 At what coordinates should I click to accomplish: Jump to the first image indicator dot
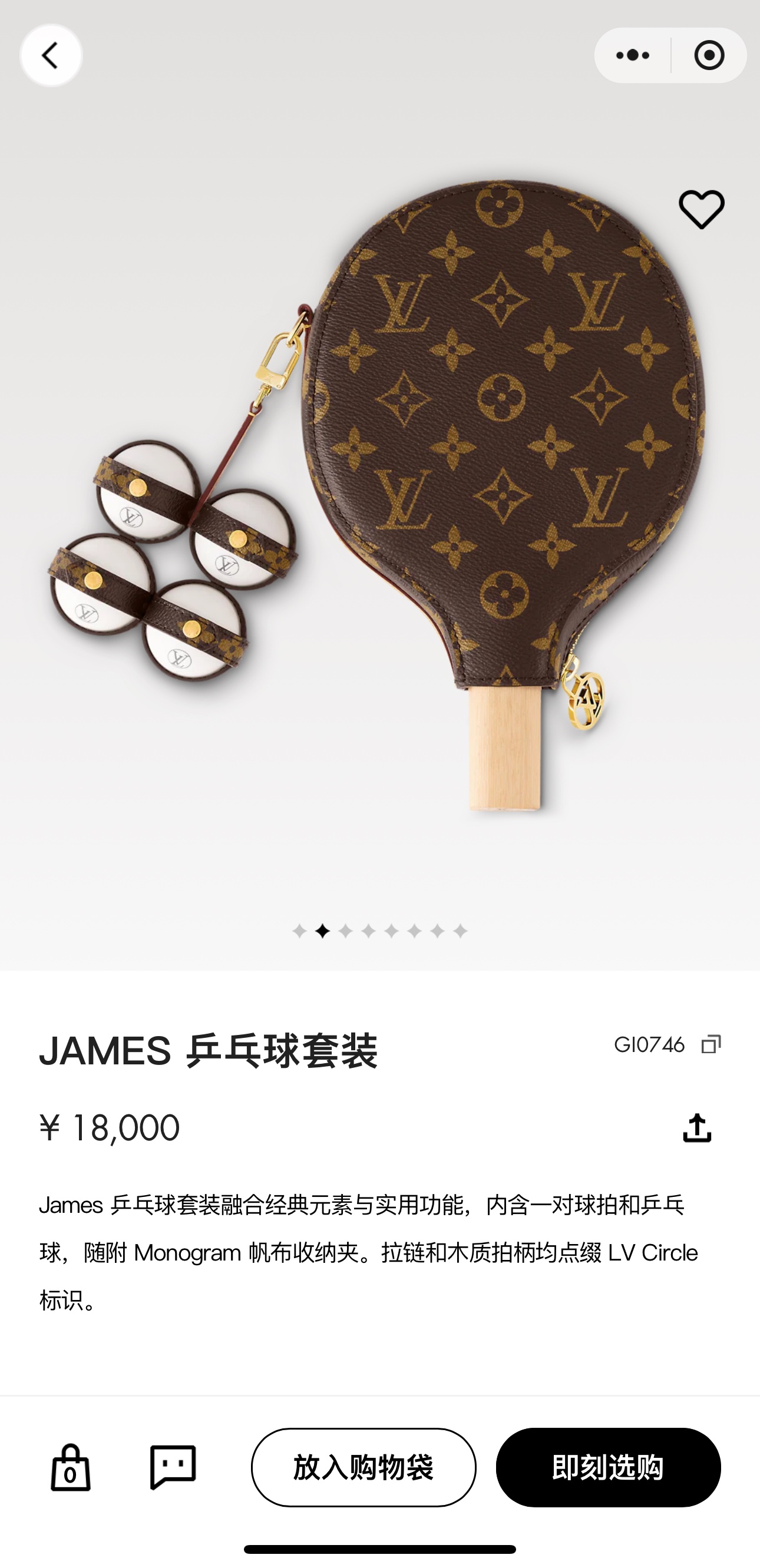point(299,931)
